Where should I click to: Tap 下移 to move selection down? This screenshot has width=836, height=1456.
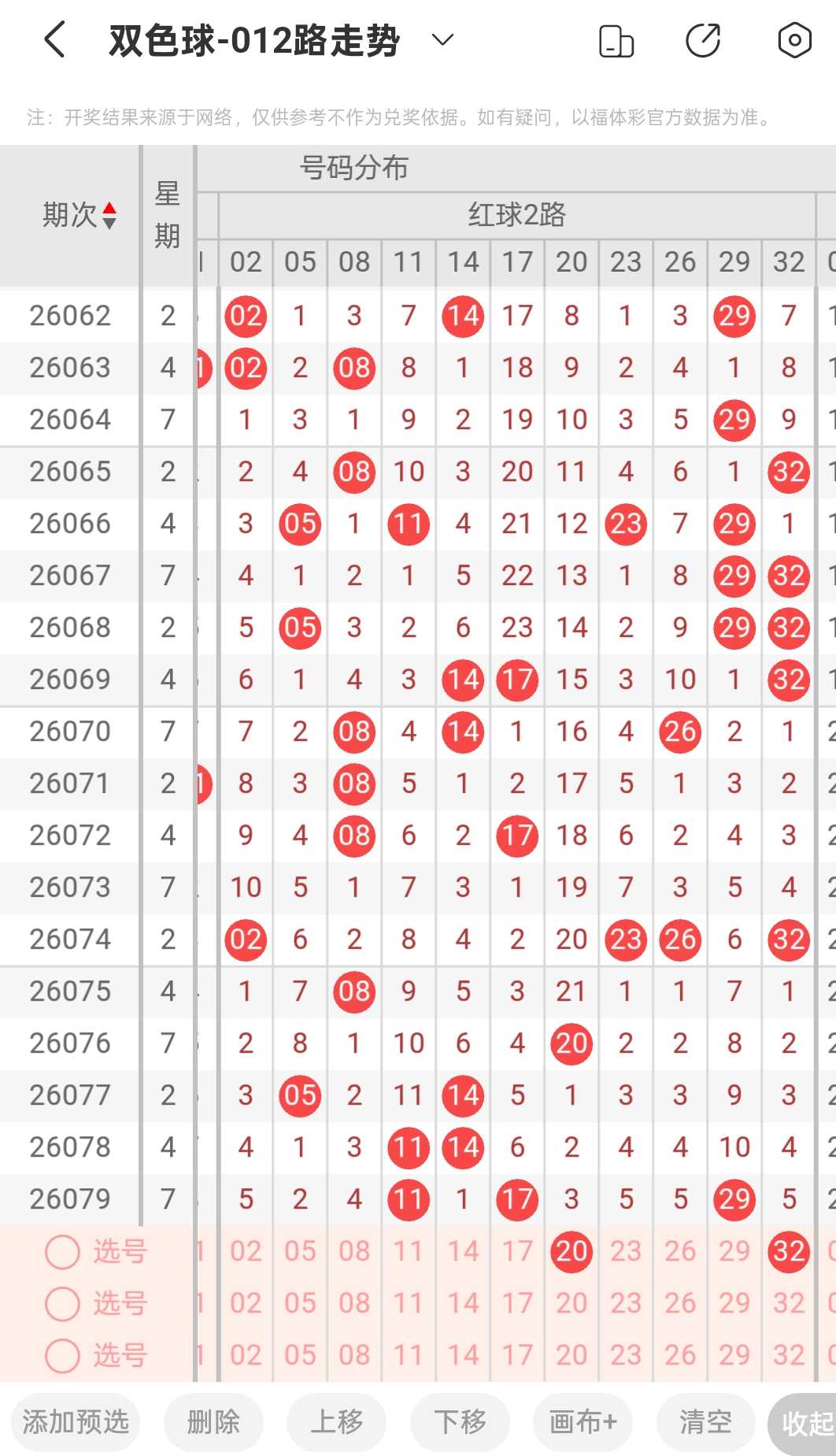point(460,1422)
